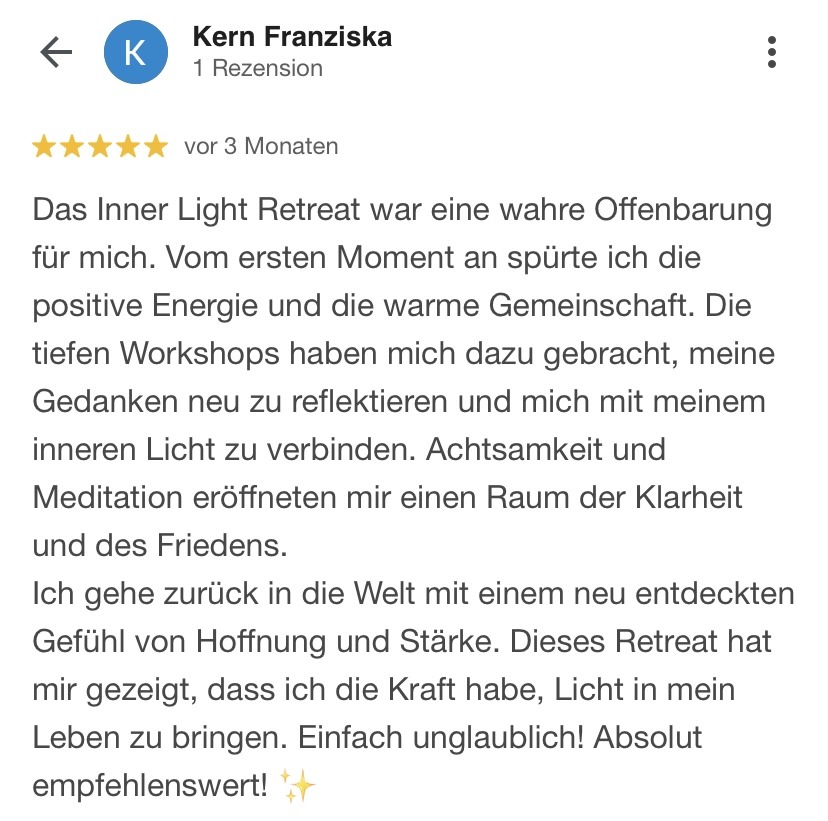This screenshot has height=821, width=828.
Task: View Kern Franziska's reviewer profile
Action: pos(291,38)
